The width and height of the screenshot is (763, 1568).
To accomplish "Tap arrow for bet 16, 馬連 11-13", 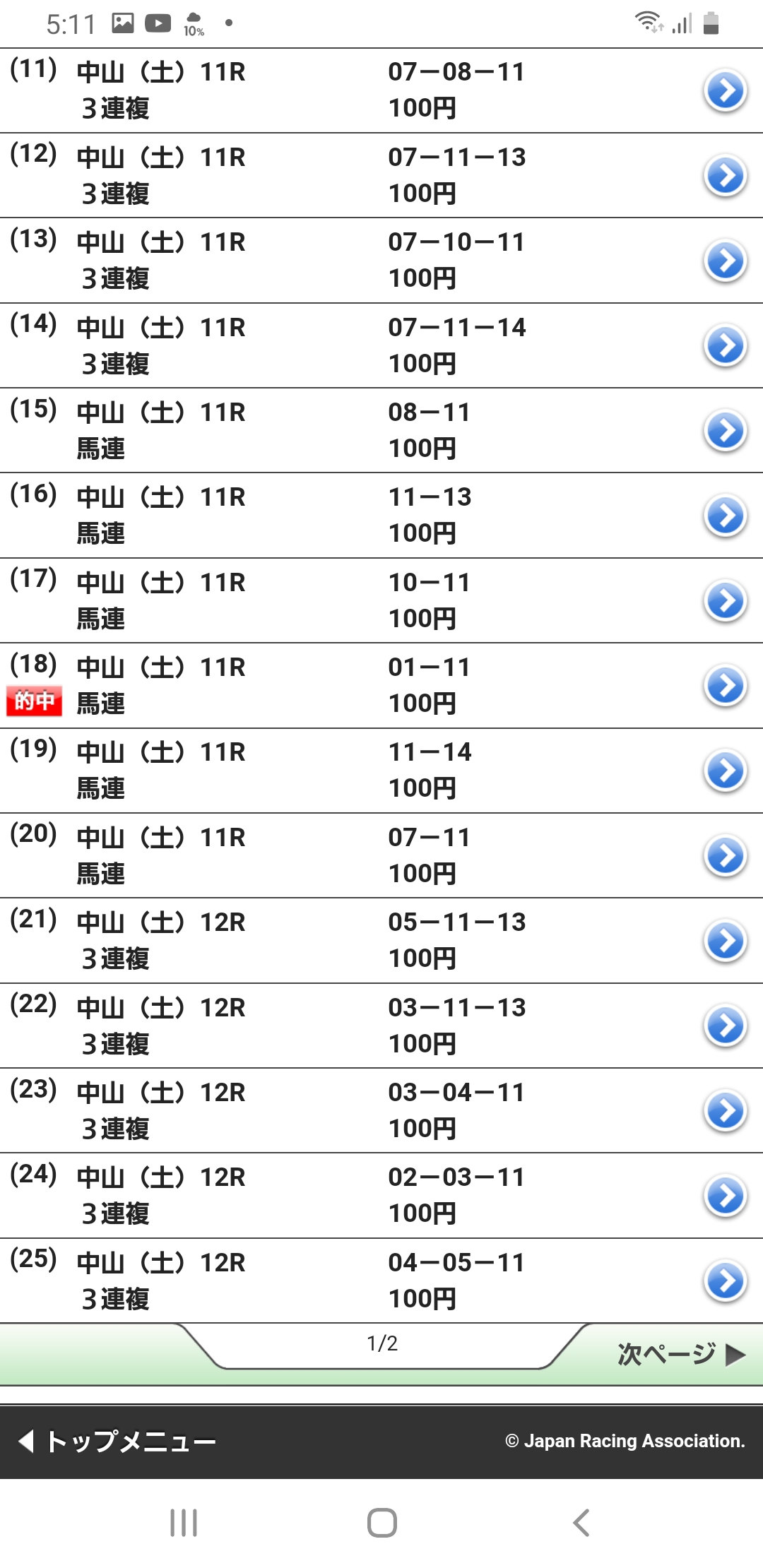I will click(726, 516).
